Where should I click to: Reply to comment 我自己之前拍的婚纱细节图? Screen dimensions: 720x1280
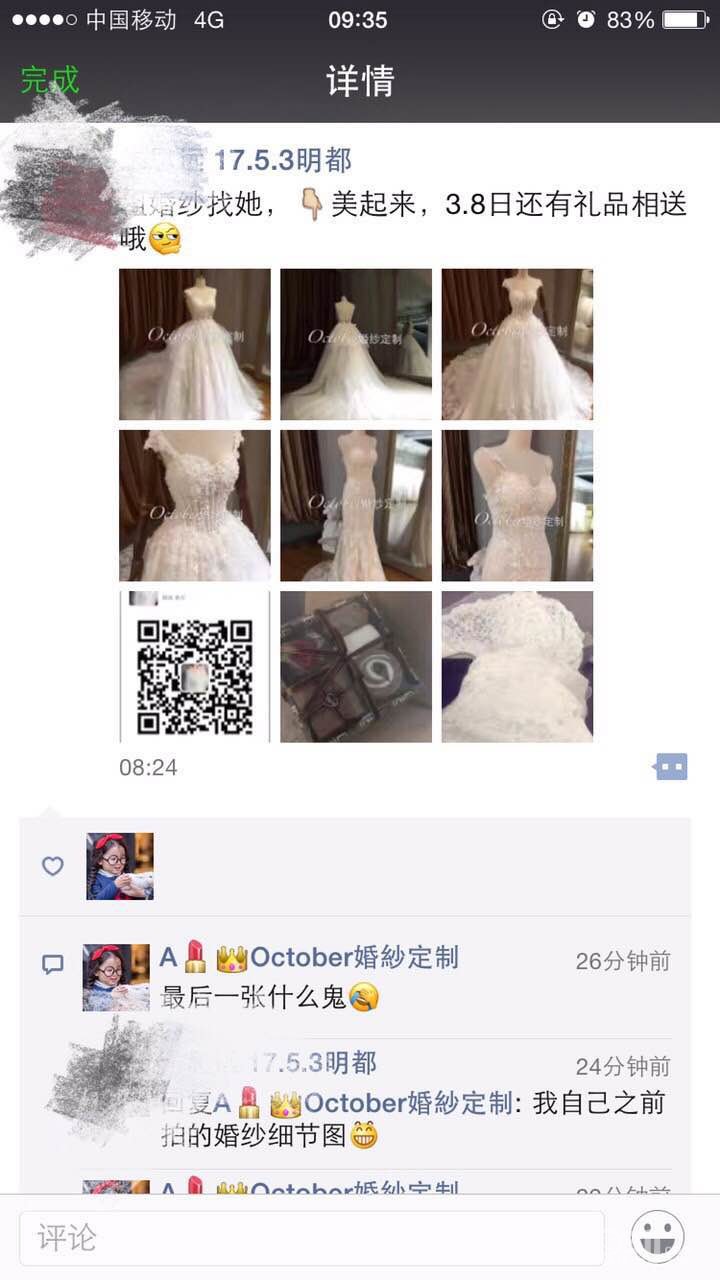pyautogui.click(x=413, y=1119)
